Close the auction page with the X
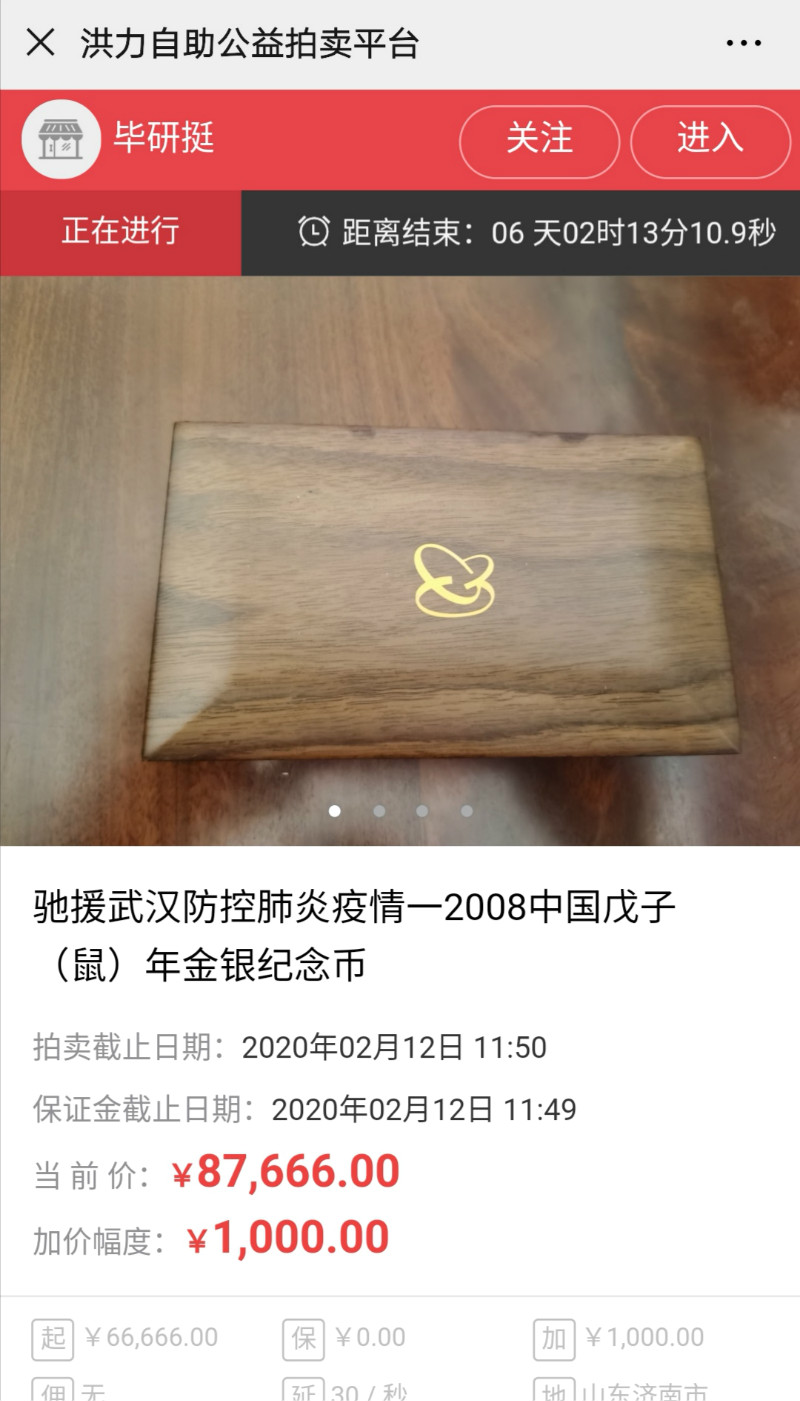The image size is (800, 1401). pyautogui.click(x=40, y=43)
